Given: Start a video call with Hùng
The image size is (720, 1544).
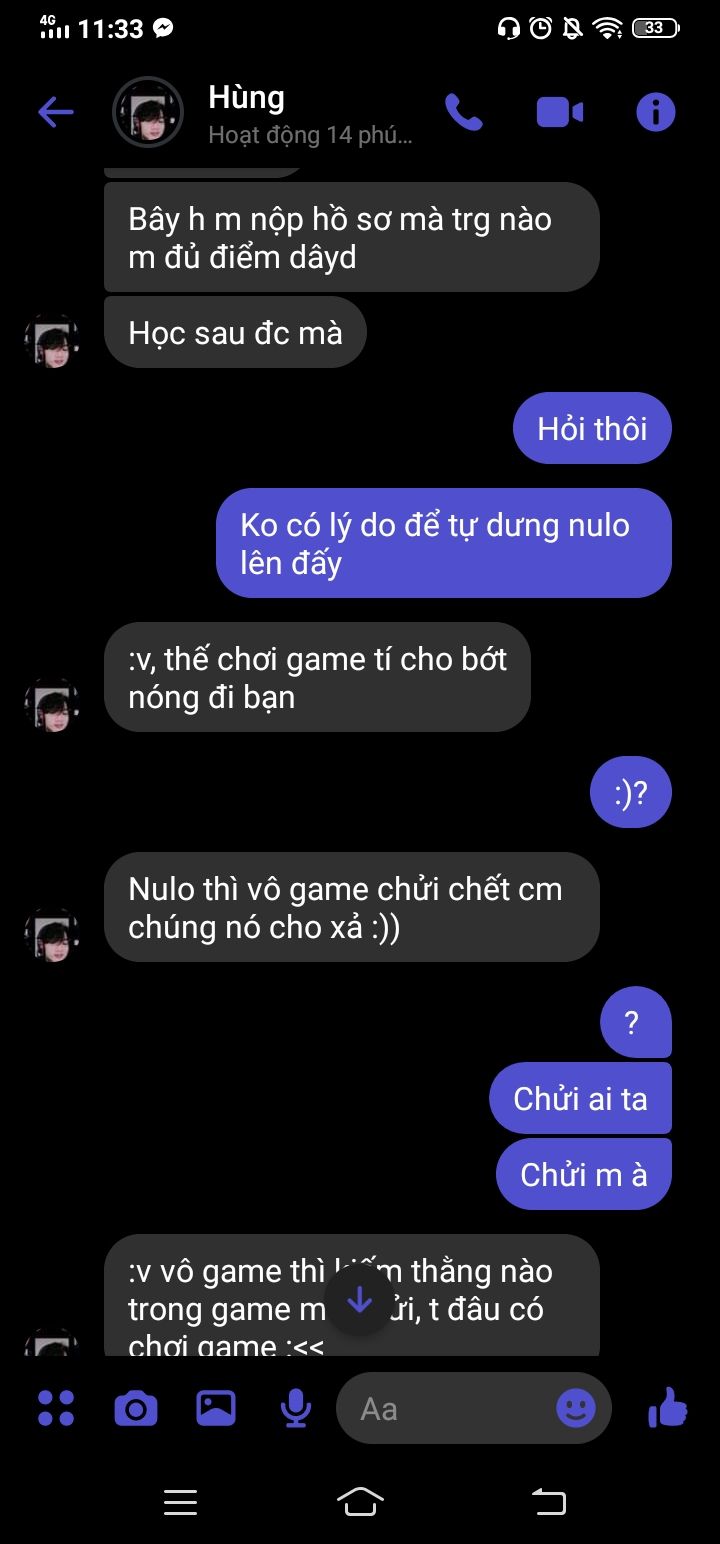Looking at the screenshot, I should [560, 112].
